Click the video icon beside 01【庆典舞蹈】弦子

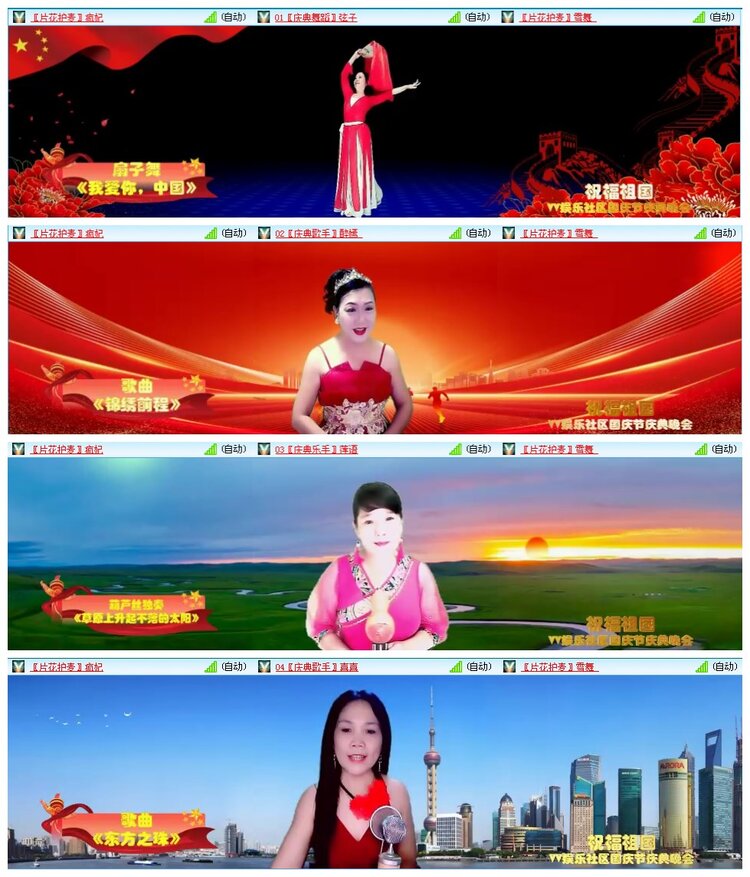(x=265, y=14)
